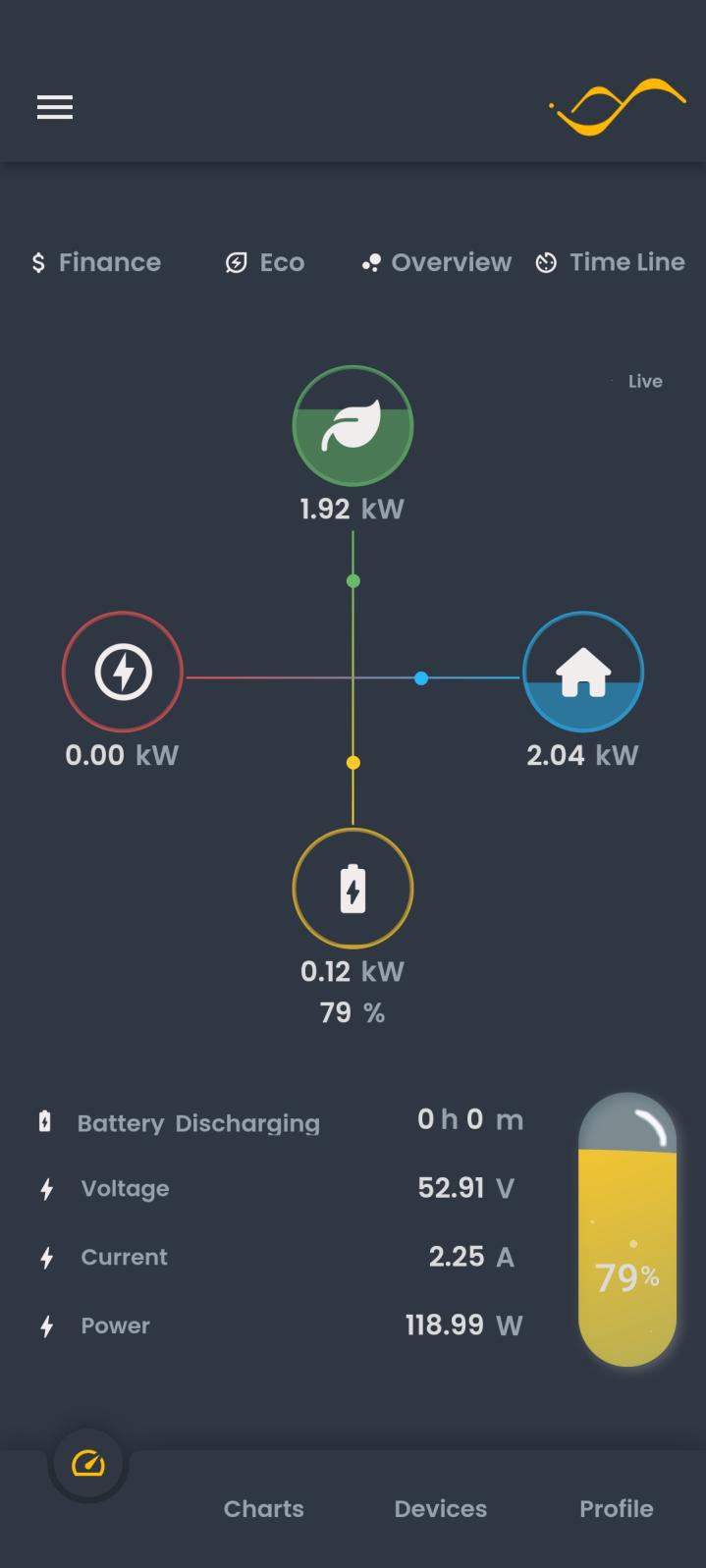Tap the blue home consumption circle
The image size is (706, 1568).
point(582,672)
